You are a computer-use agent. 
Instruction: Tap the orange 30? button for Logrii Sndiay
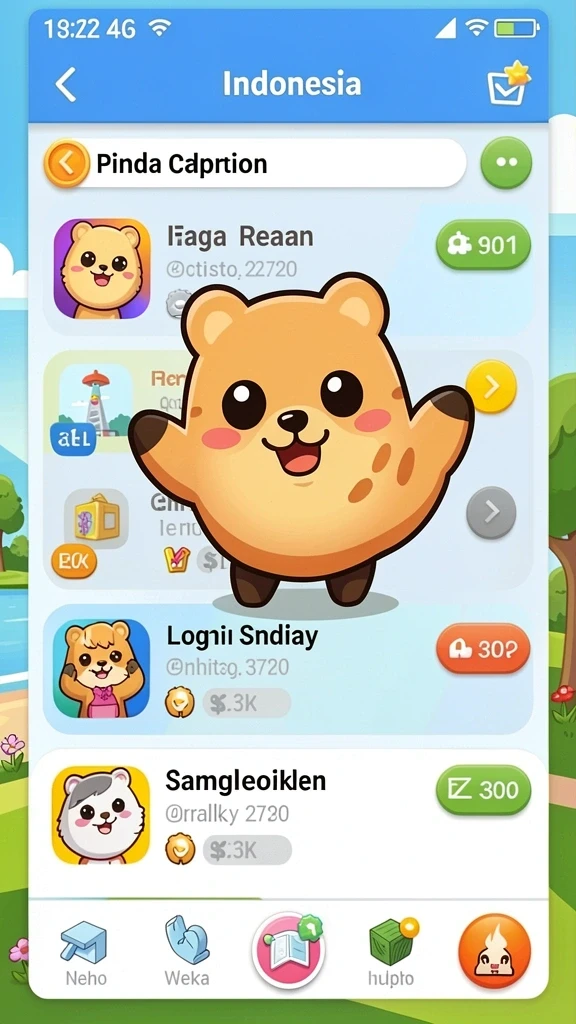483,648
